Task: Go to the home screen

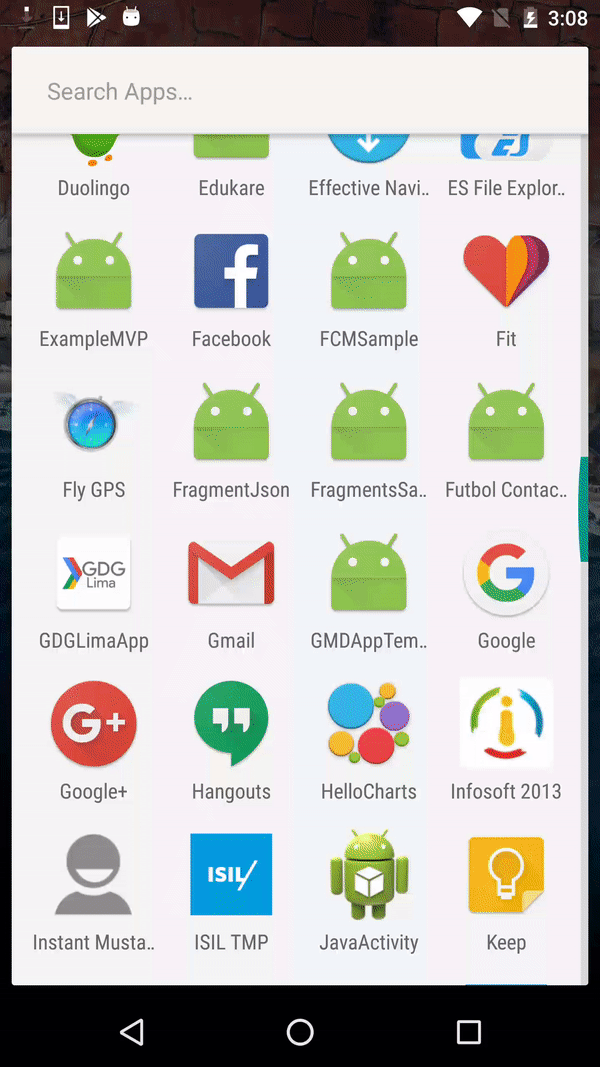Action: (300, 1032)
